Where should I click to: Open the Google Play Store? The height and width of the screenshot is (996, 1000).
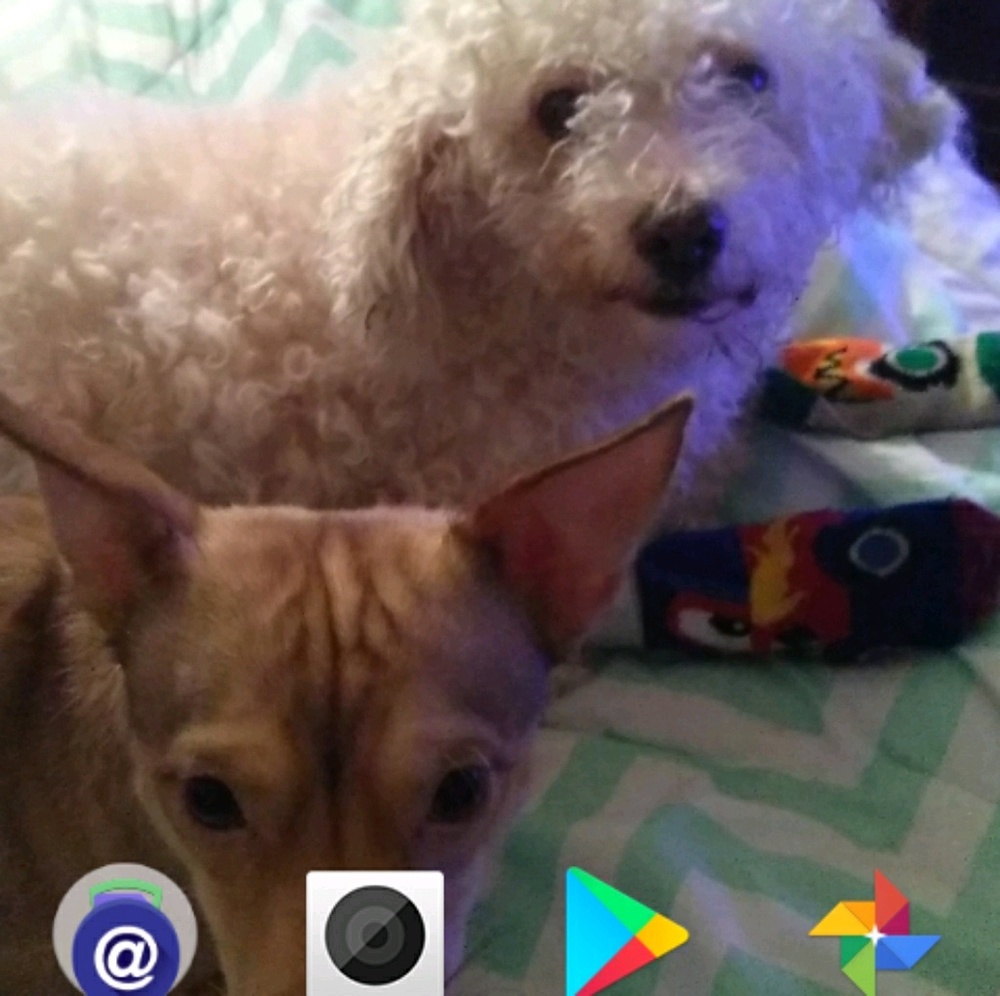point(622,934)
